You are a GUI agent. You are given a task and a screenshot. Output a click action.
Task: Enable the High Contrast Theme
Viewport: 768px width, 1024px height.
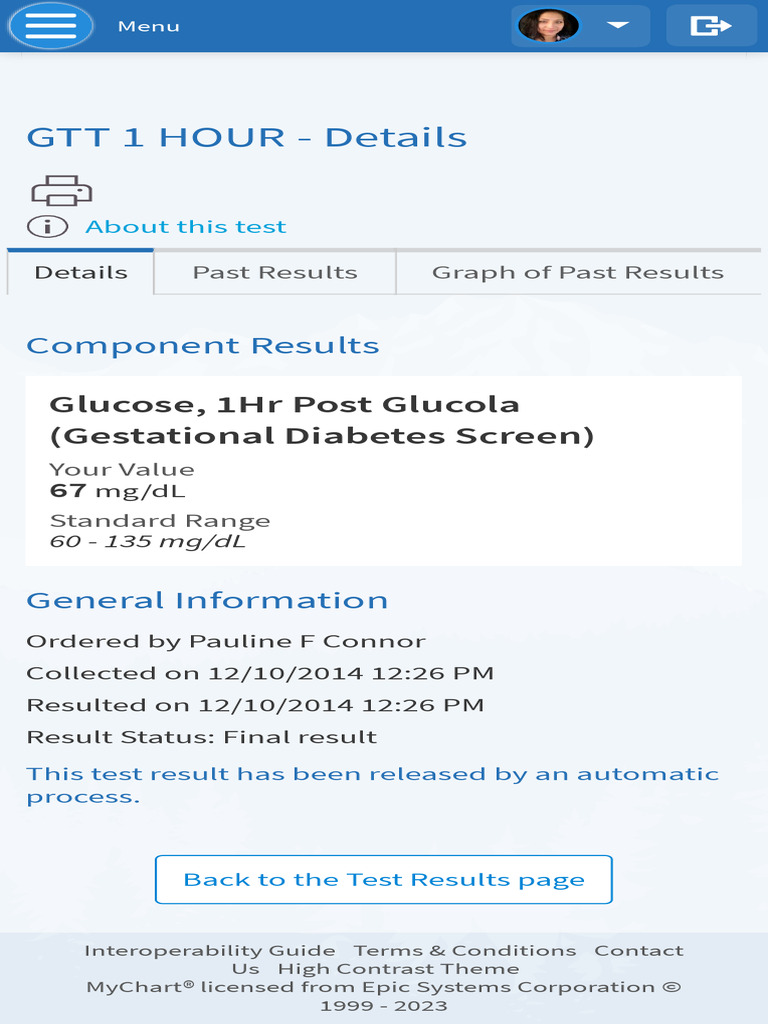pos(398,969)
